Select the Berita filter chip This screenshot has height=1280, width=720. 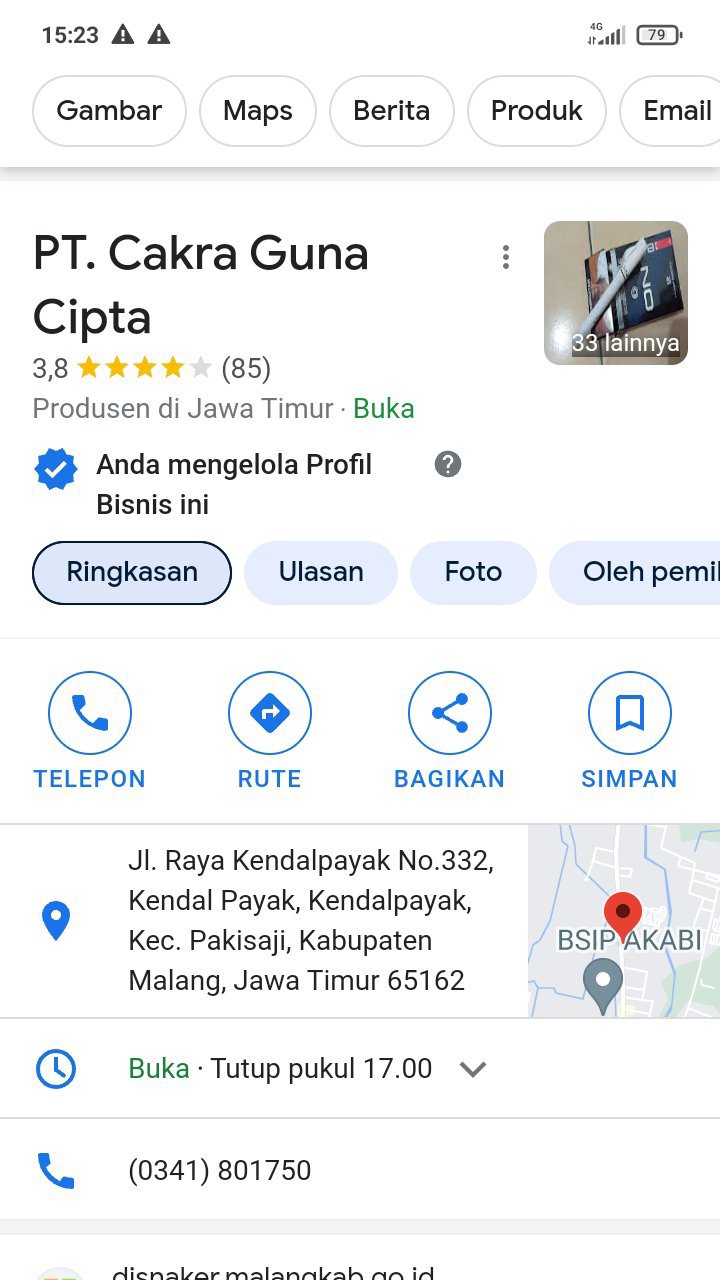(391, 111)
